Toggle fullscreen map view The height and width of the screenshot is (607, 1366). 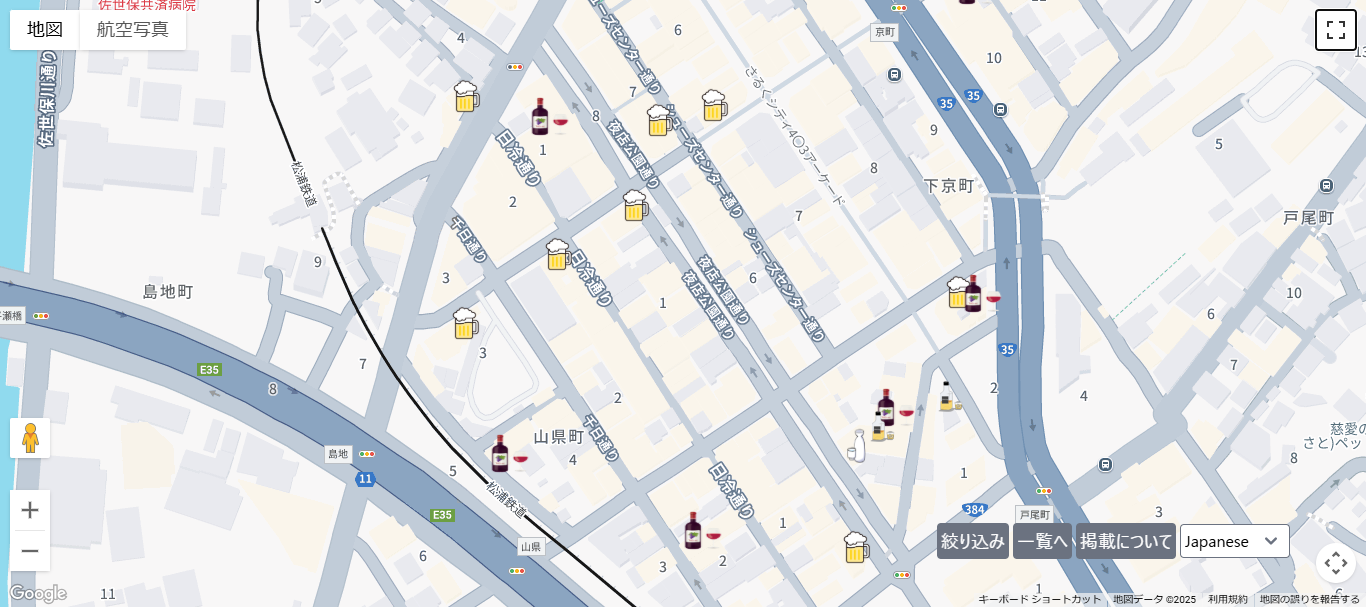(1335, 30)
